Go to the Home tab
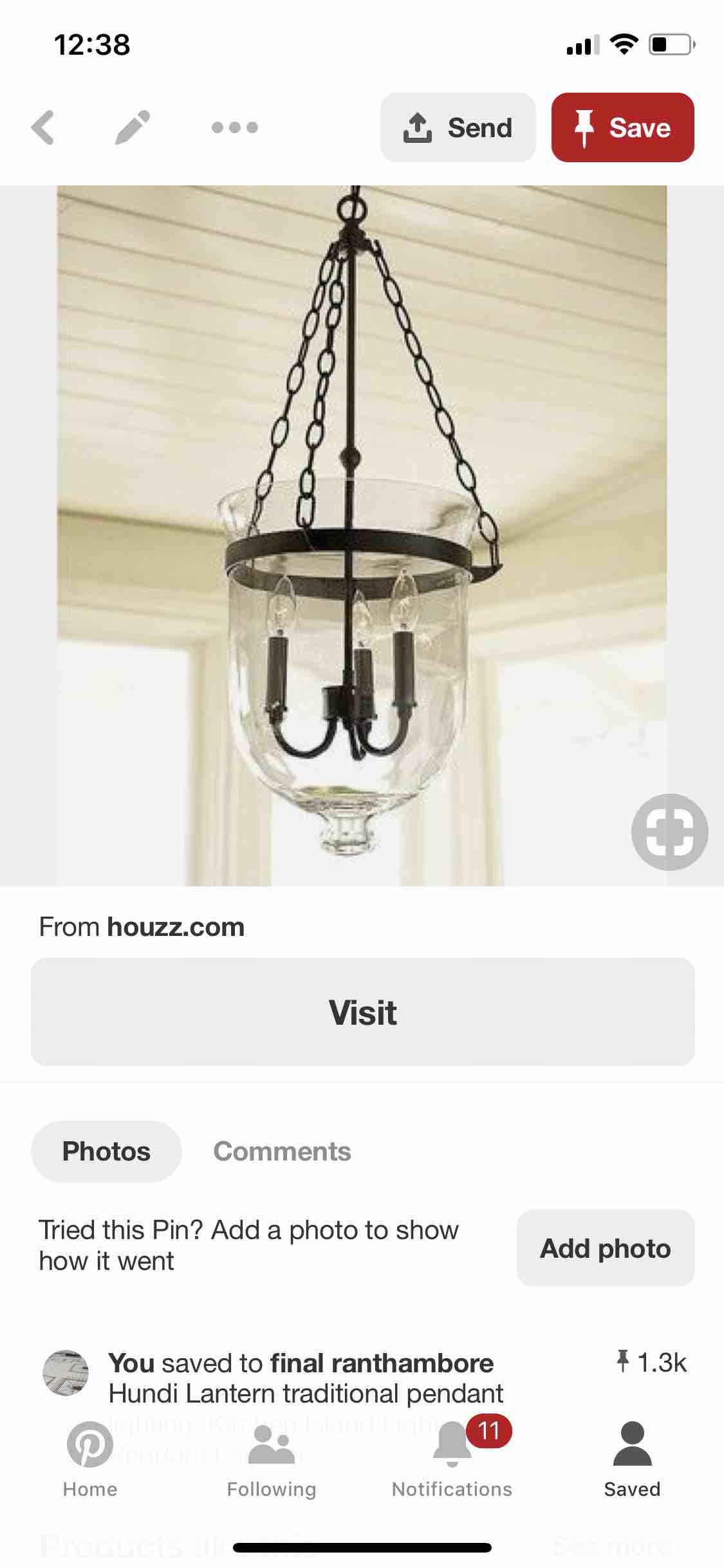This screenshot has height=1568, width=724. pyautogui.click(x=90, y=1459)
